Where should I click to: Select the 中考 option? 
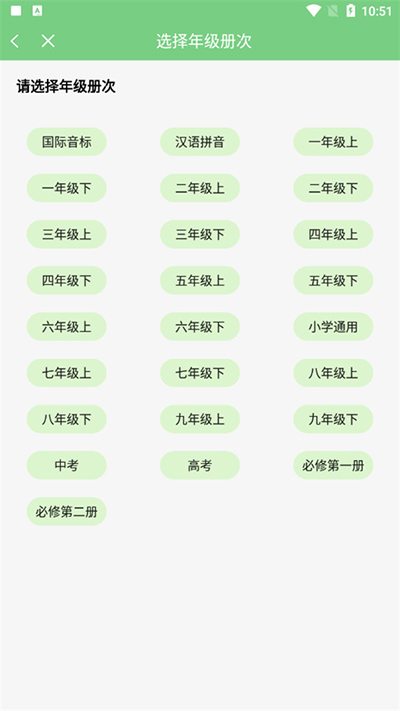(67, 466)
